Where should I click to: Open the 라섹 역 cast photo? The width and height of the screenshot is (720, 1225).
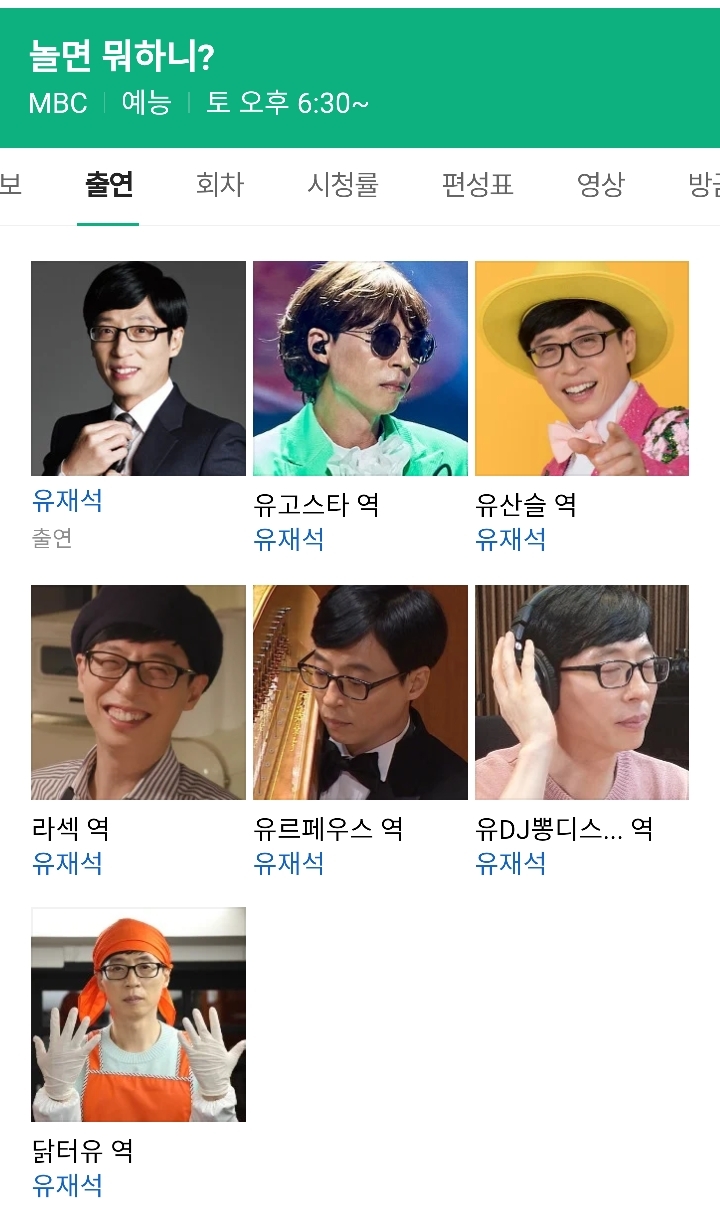138,692
